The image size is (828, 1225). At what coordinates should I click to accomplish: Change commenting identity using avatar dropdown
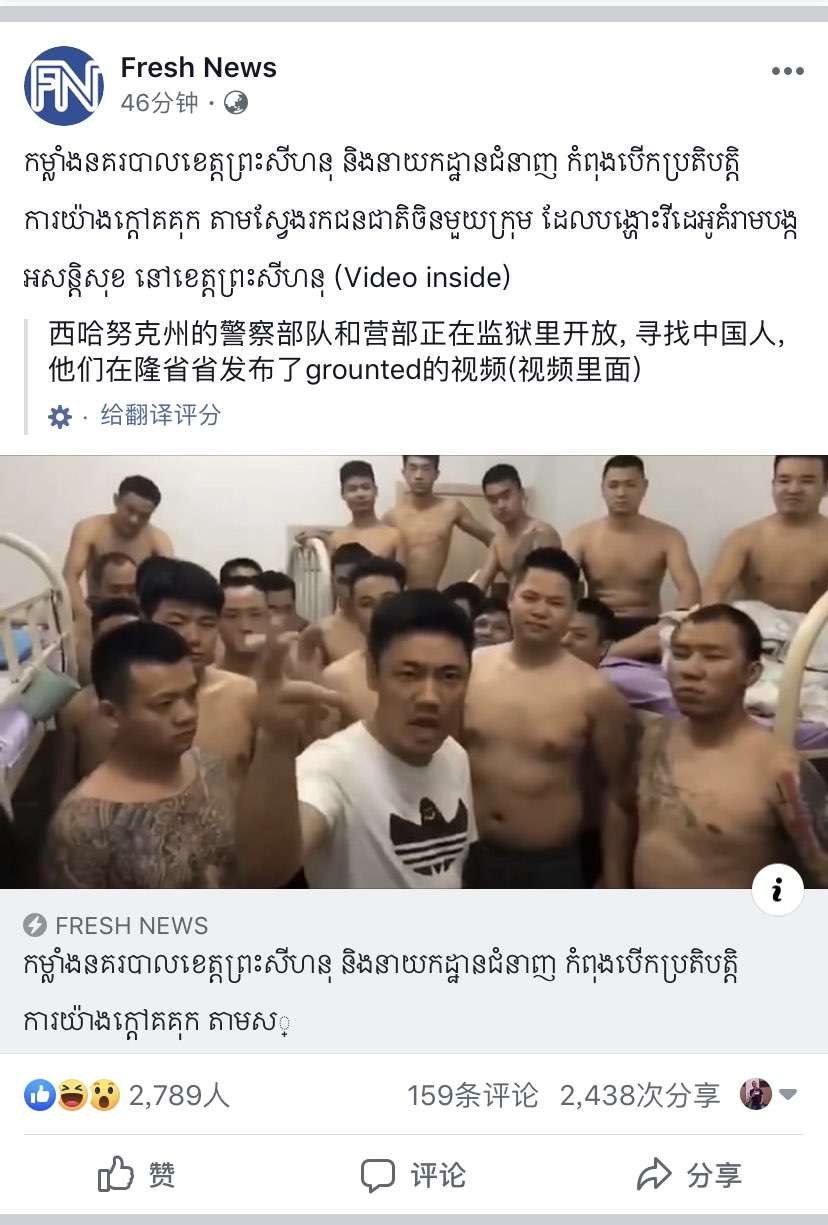(768, 1094)
